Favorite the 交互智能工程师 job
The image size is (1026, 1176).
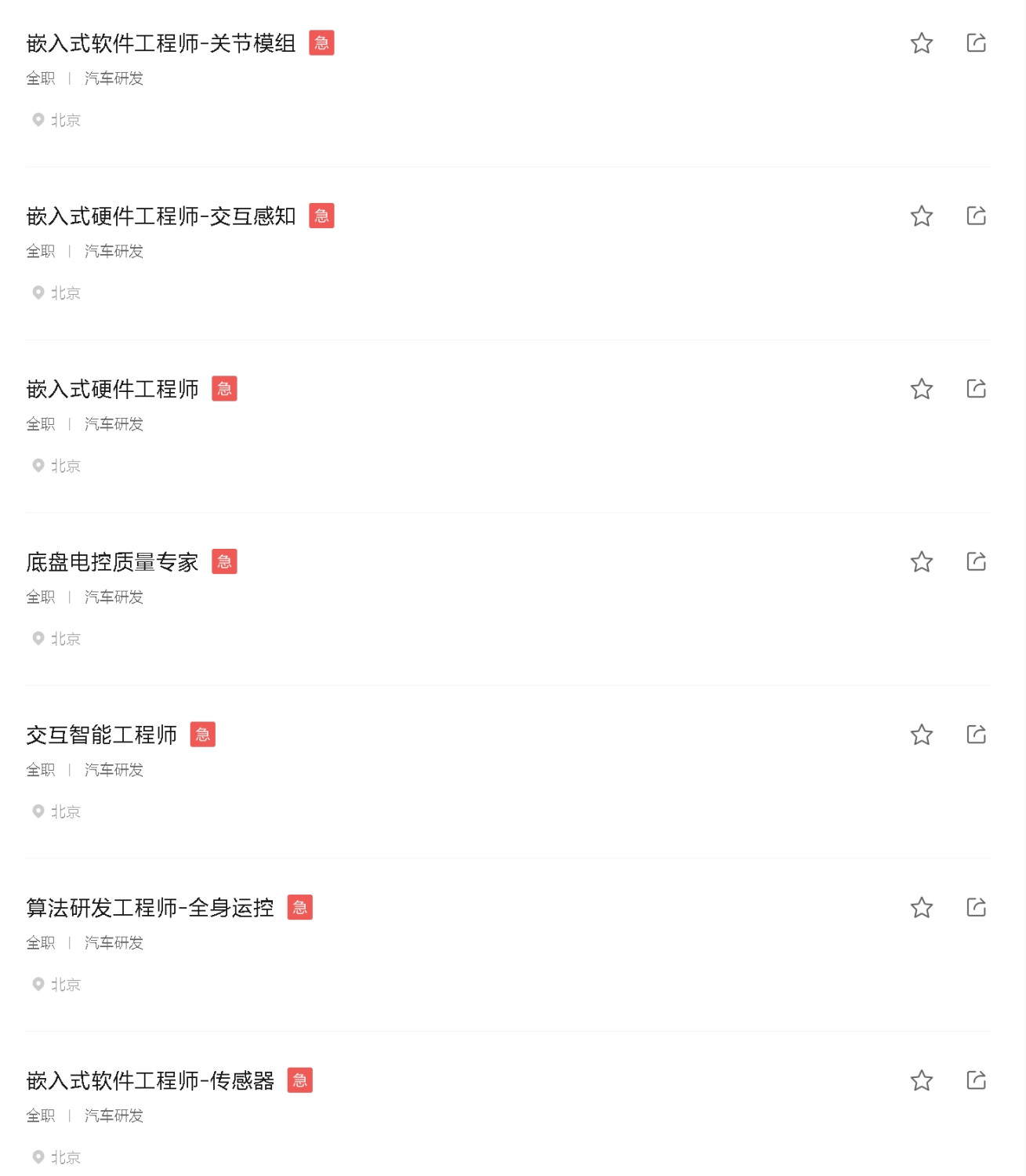point(921,735)
